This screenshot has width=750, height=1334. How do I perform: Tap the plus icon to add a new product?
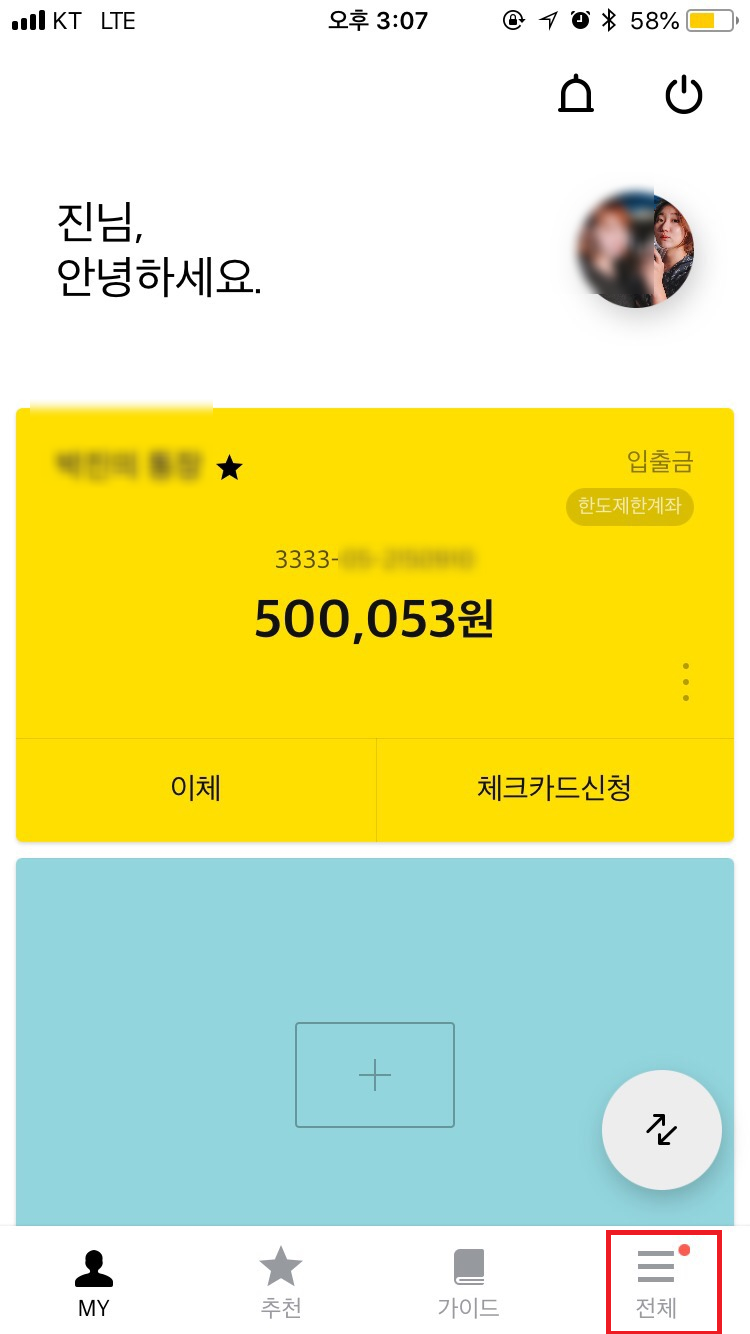point(375,1074)
